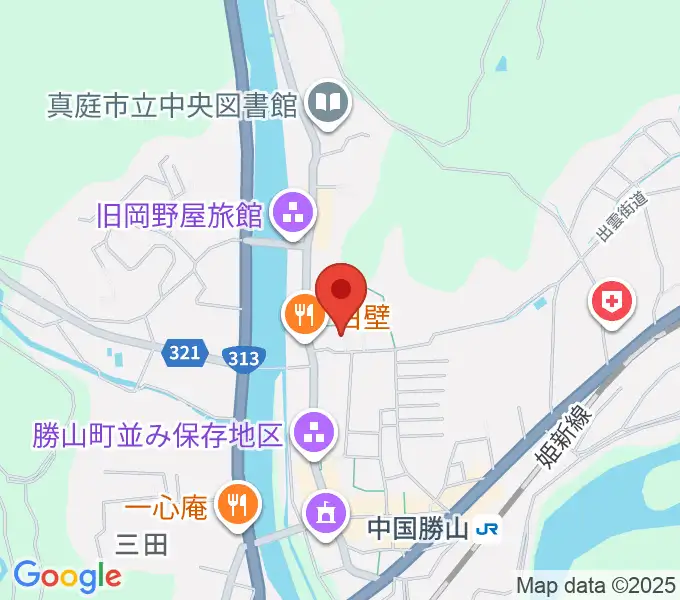The image size is (680, 600).
Task: Tap the 真庭市立中央図書館 library marker
Action: click(x=327, y=103)
